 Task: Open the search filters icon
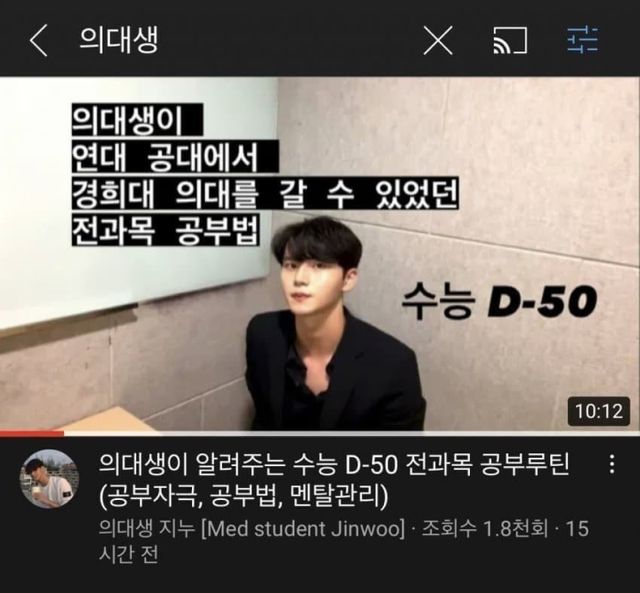[582, 41]
